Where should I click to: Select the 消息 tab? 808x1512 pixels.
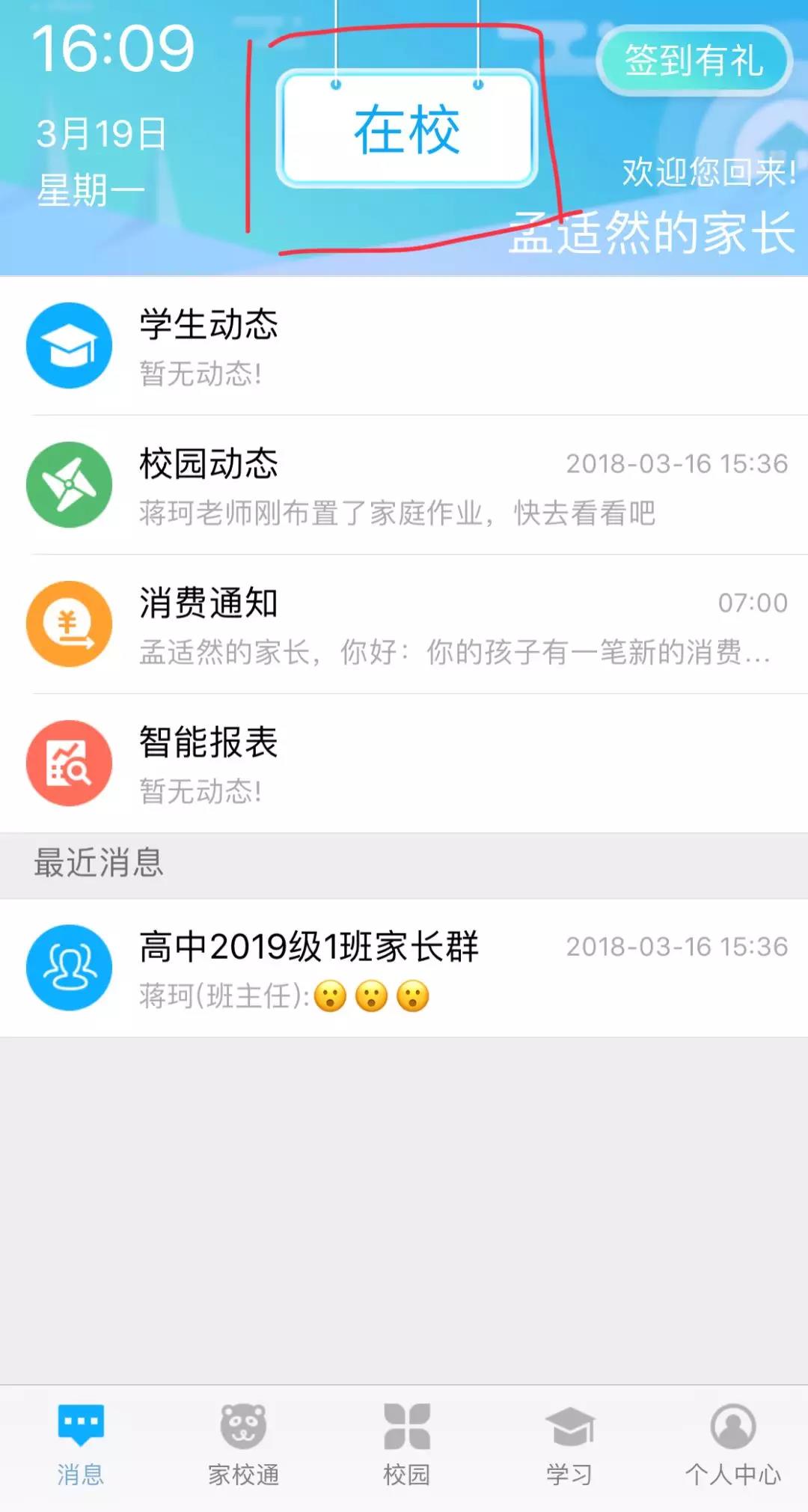[x=81, y=1445]
